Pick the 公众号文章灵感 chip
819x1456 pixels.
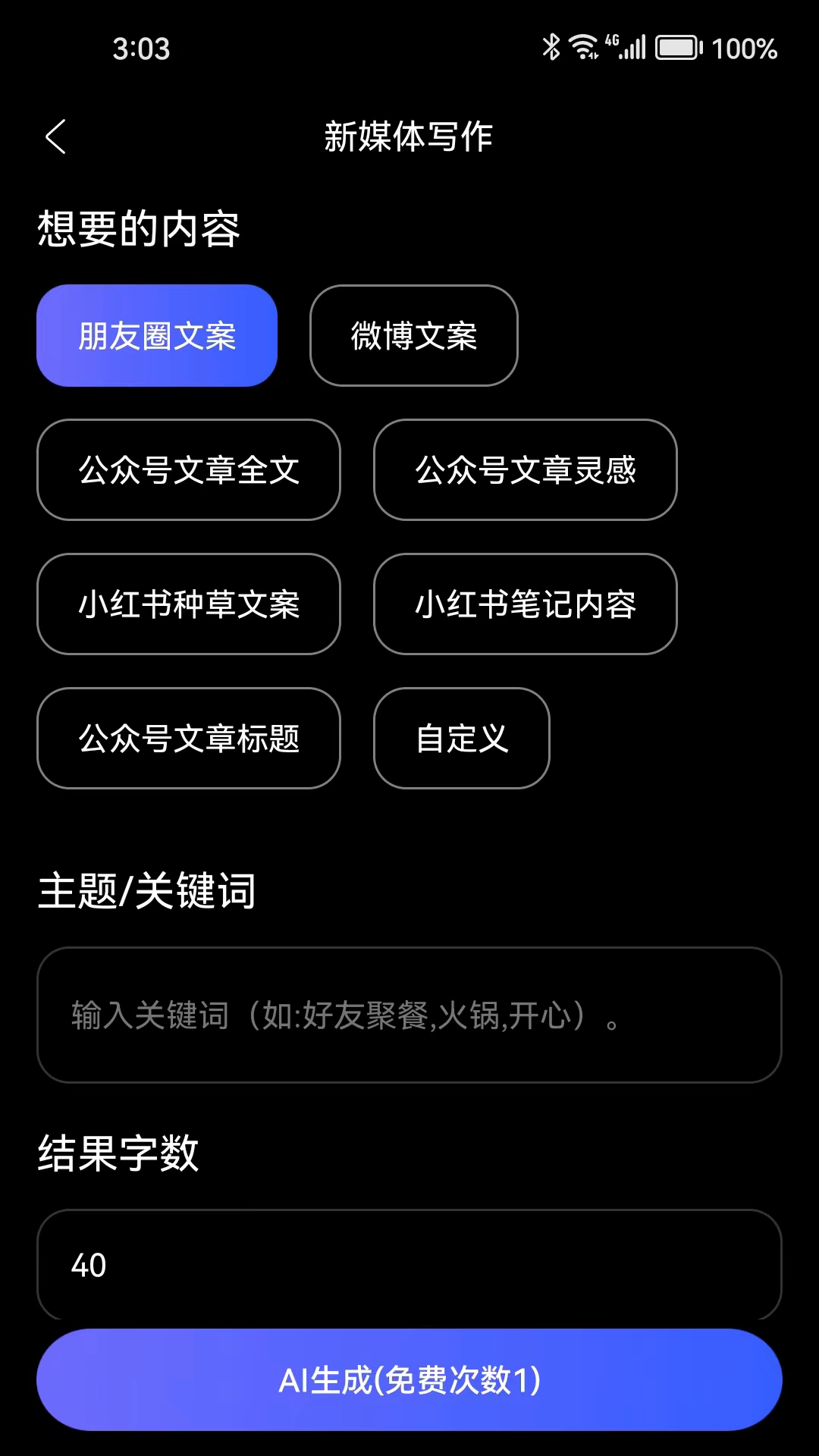click(x=525, y=470)
